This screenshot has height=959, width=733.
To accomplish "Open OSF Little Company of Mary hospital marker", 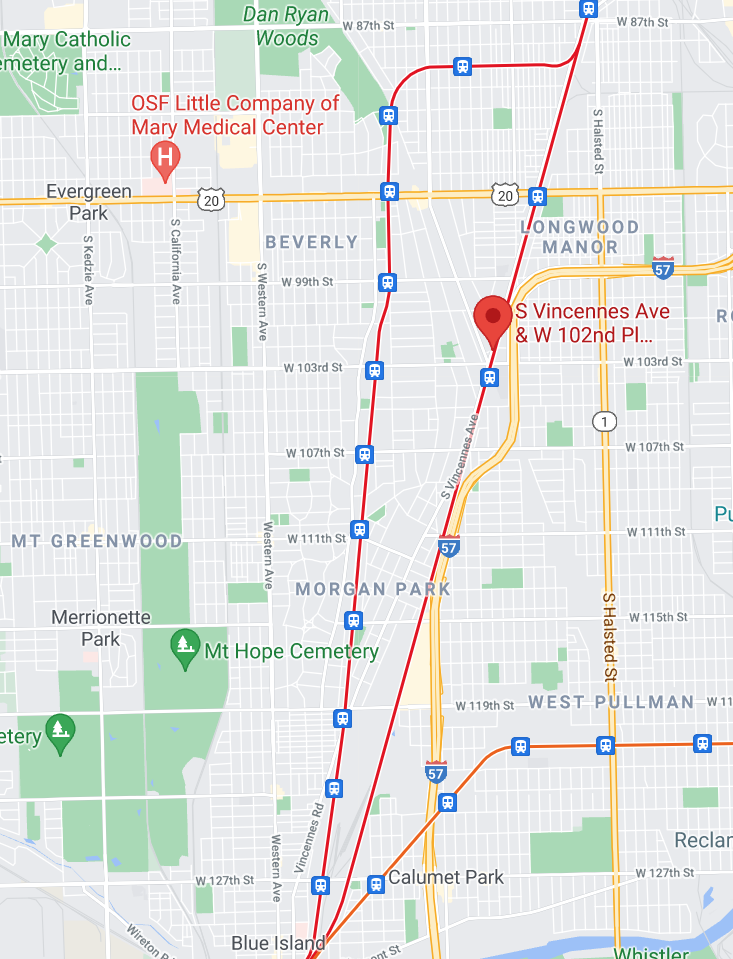I will click(x=164, y=156).
